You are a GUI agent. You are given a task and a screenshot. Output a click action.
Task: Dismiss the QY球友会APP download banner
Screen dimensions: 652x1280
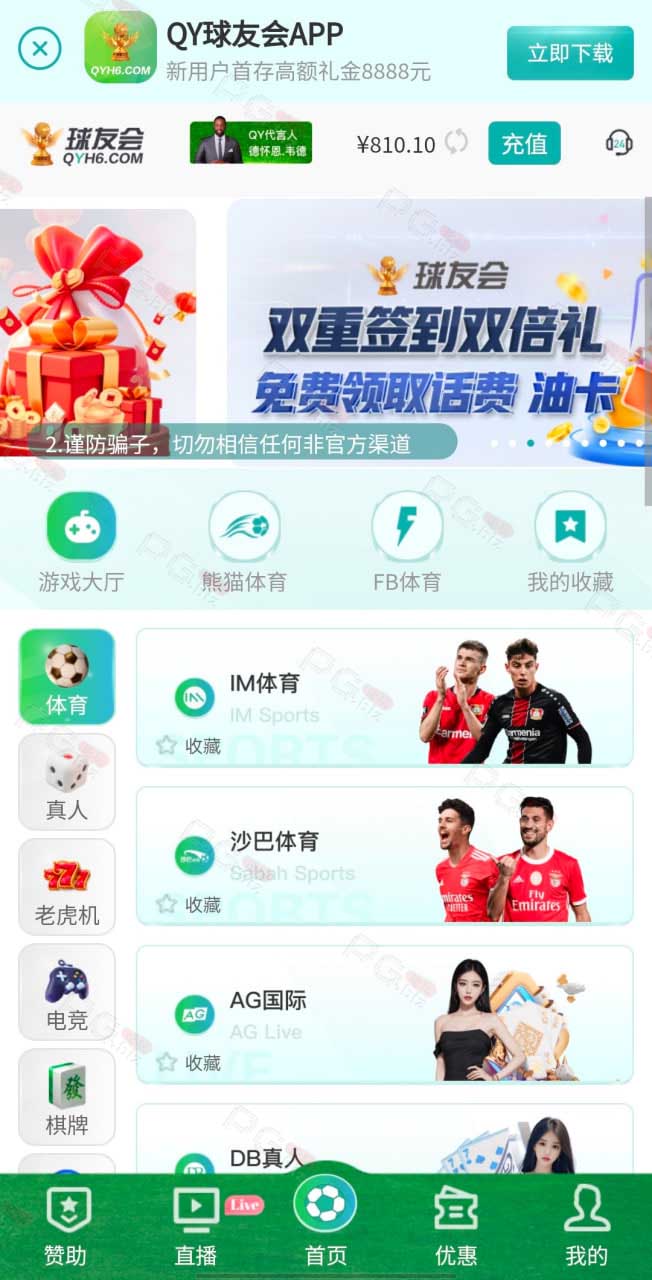click(40, 47)
